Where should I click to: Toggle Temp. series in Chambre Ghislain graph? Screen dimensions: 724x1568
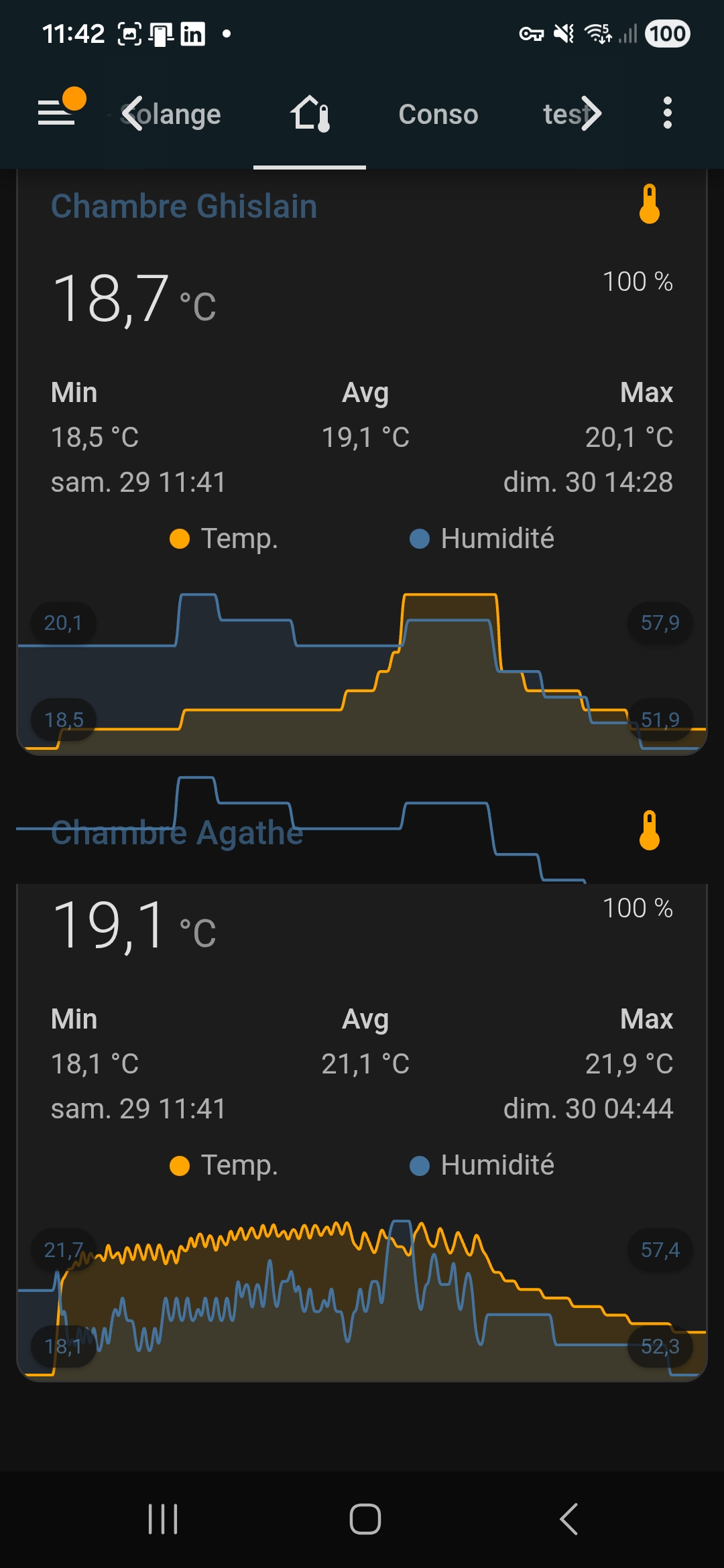225,539
